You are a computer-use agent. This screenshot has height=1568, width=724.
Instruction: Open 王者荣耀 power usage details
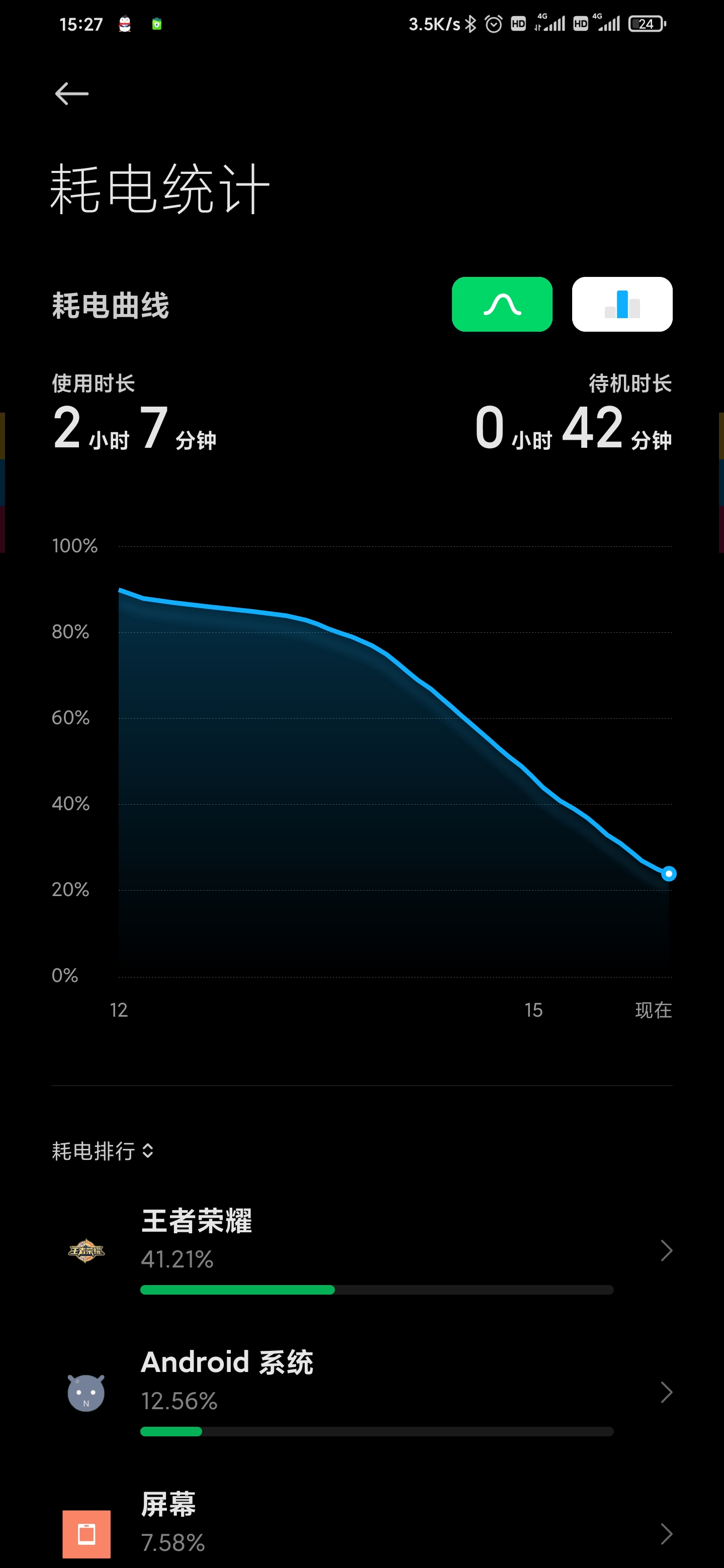361,1251
